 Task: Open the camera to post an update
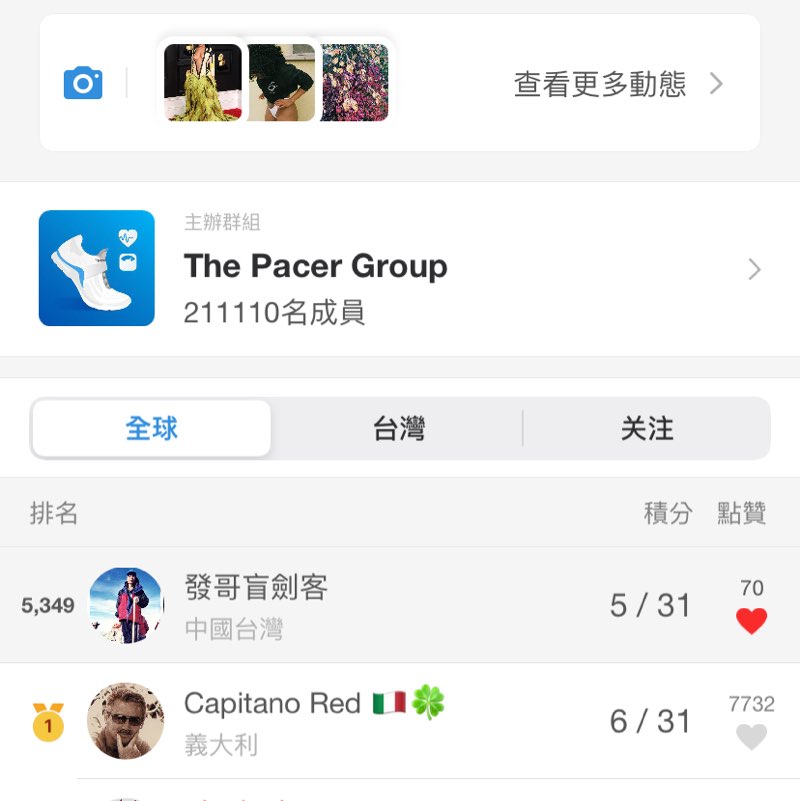[81, 80]
